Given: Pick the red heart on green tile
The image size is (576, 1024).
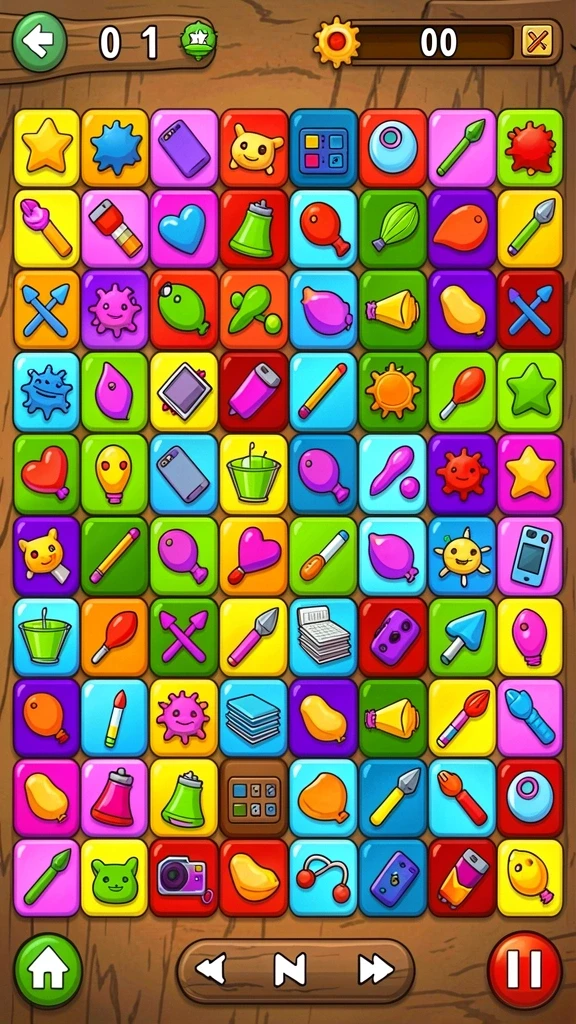Looking at the screenshot, I should click(x=46, y=473).
